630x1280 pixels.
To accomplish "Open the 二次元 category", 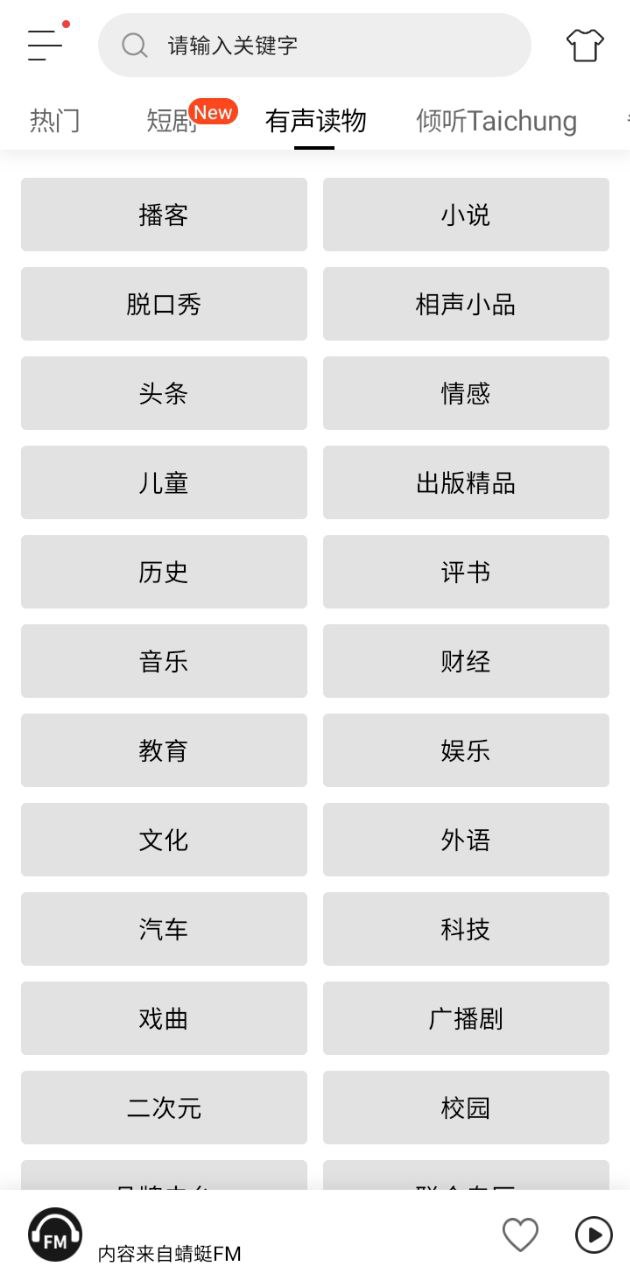I will (164, 1108).
